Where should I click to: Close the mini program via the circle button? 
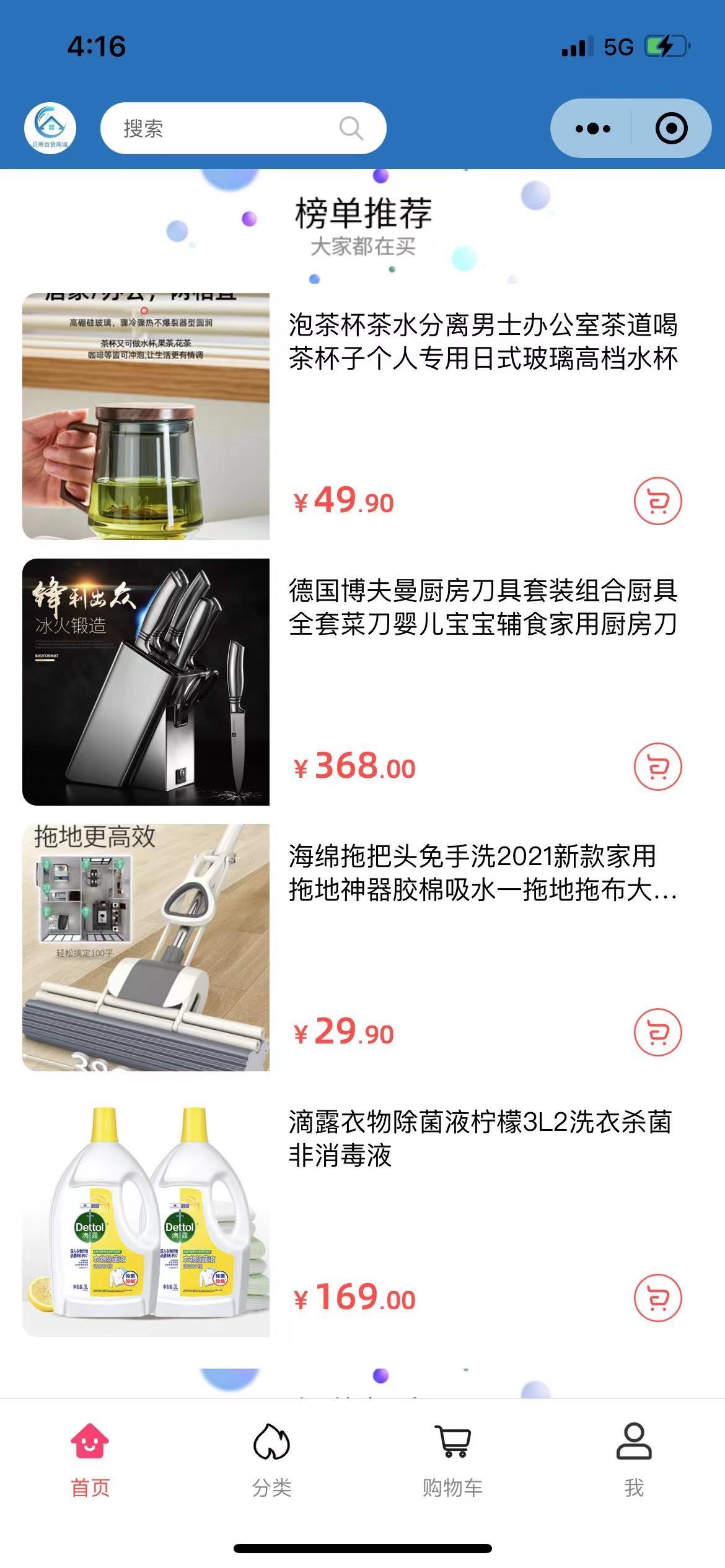(x=671, y=129)
